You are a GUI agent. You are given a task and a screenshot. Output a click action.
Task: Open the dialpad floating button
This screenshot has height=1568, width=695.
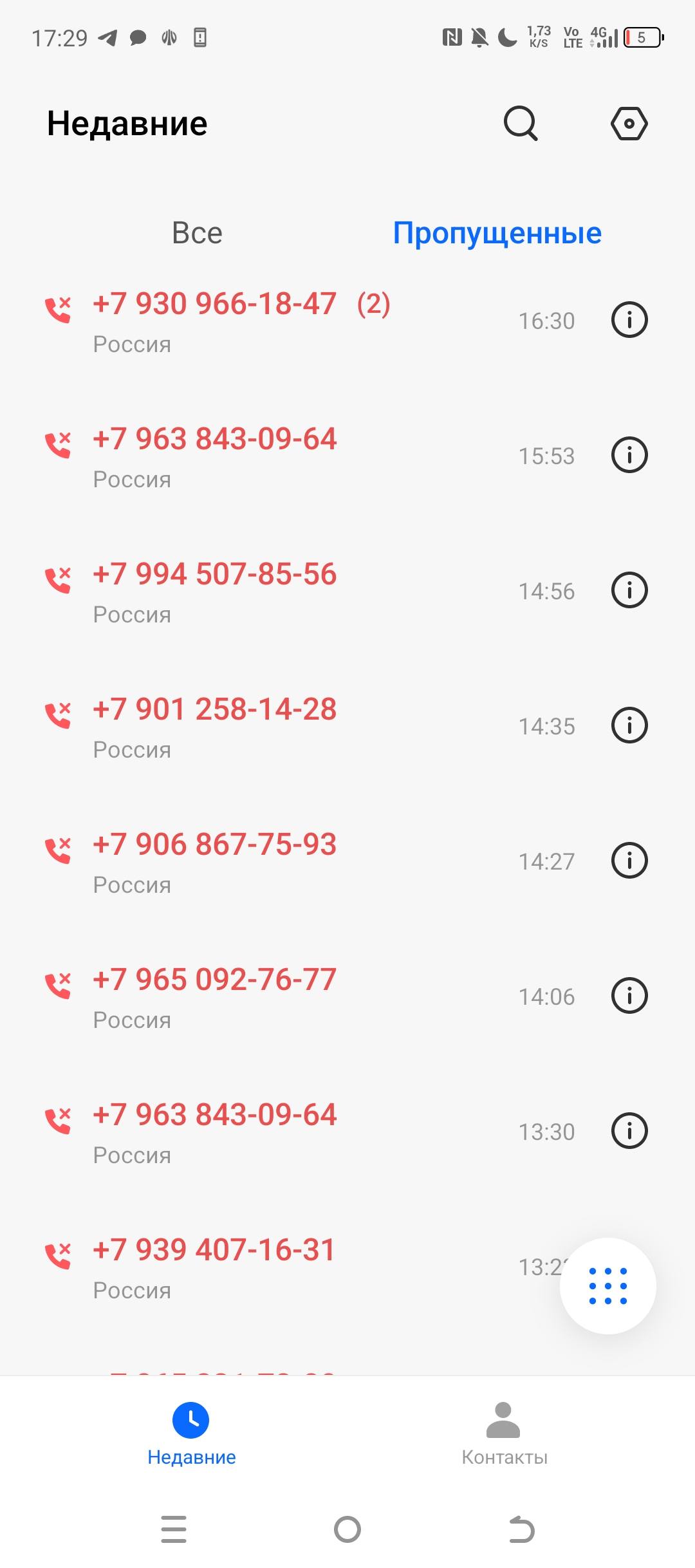click(x=607, y=1286)
